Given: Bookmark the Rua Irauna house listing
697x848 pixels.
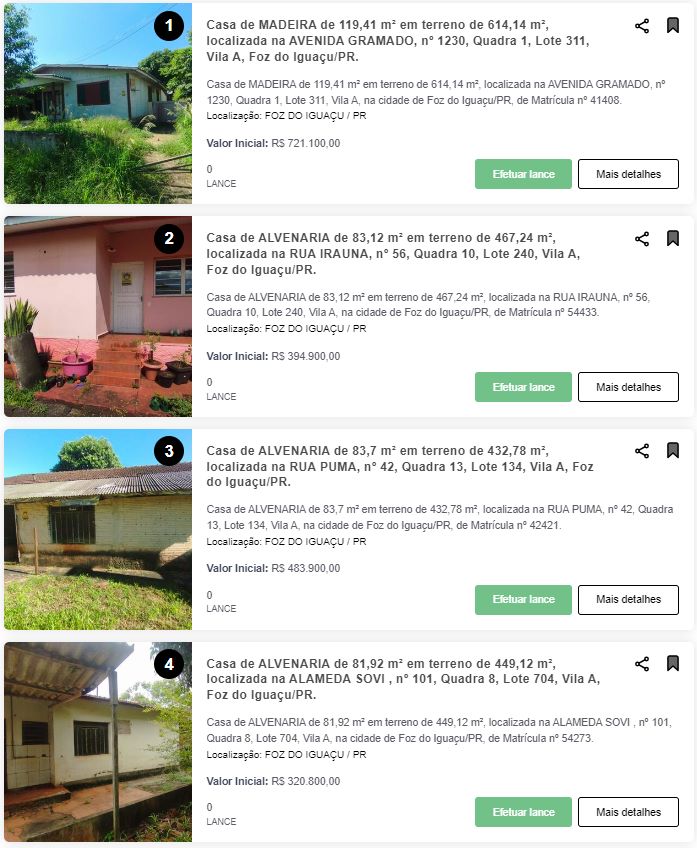Looking at the screenshot, I should pyautogui.click(x=673, y=239).
